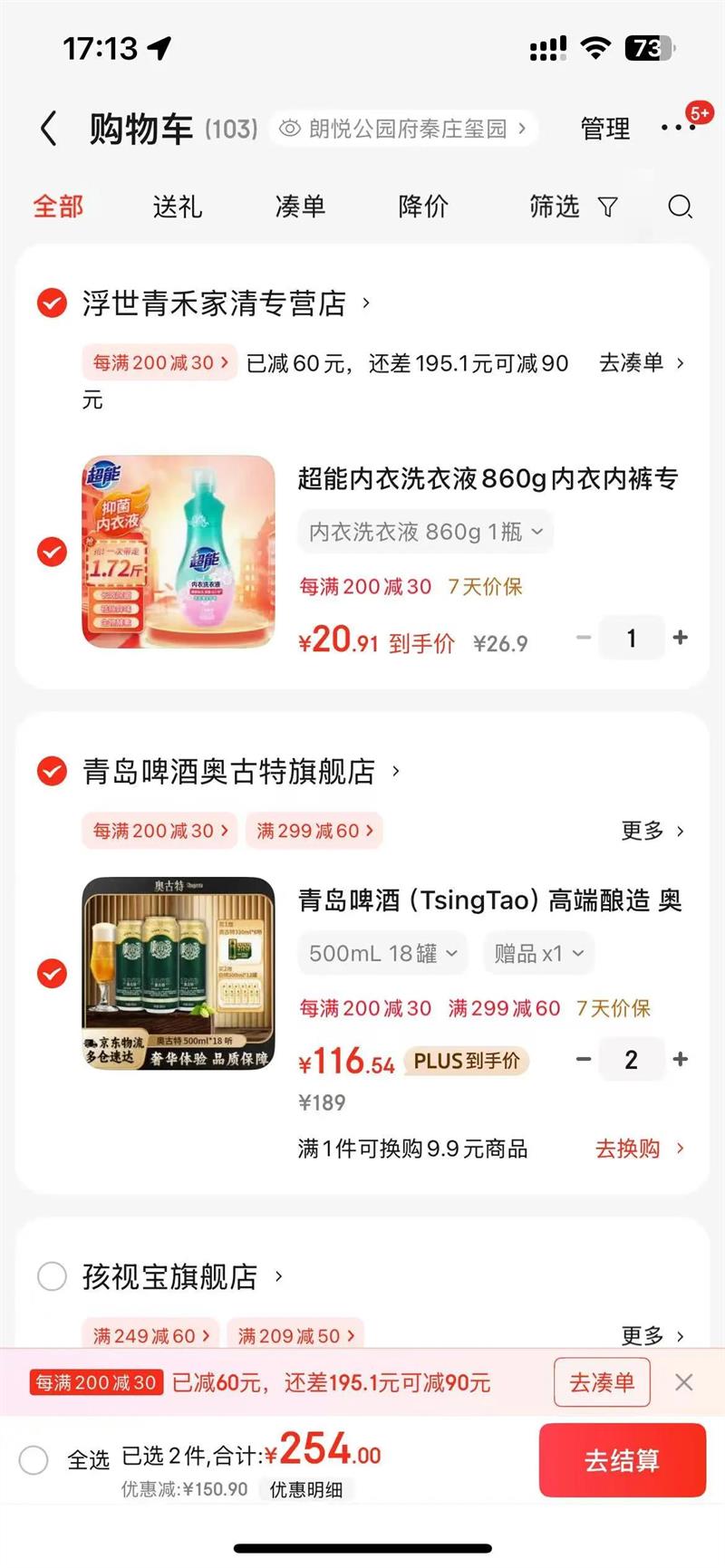The image size is (725, 1568).
Task: Change the 500mL 18罐 beer specification
Action: coord(382,953)
